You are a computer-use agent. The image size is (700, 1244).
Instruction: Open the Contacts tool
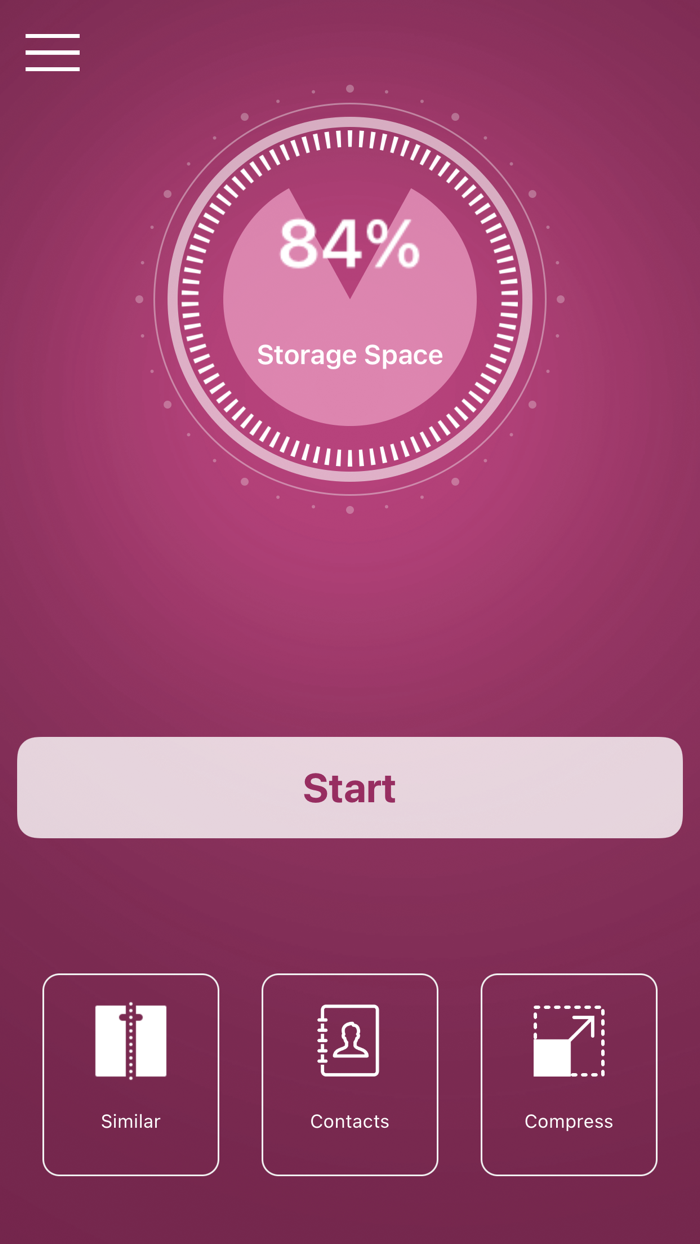(x=350, y=1074)
